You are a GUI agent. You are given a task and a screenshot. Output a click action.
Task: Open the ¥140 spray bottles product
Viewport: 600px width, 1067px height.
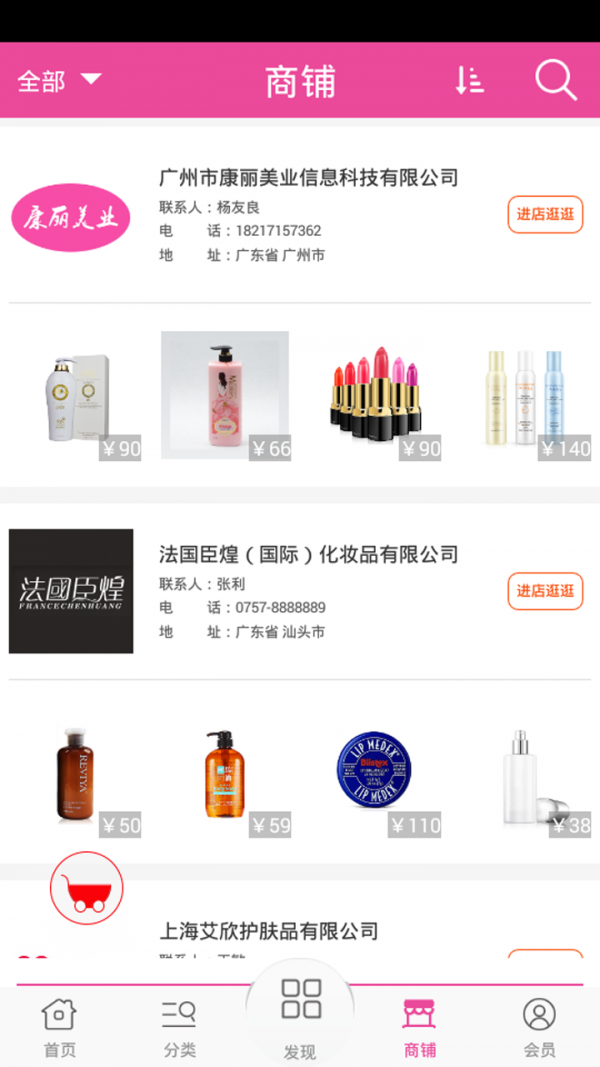click(525, 395)
